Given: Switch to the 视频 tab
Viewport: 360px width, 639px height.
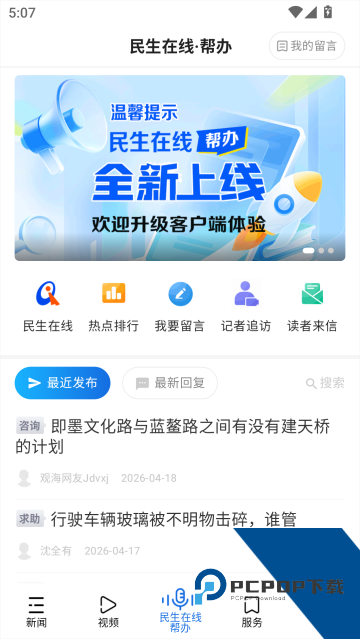Looking at the screenshot, I should (x=108, y=611).
